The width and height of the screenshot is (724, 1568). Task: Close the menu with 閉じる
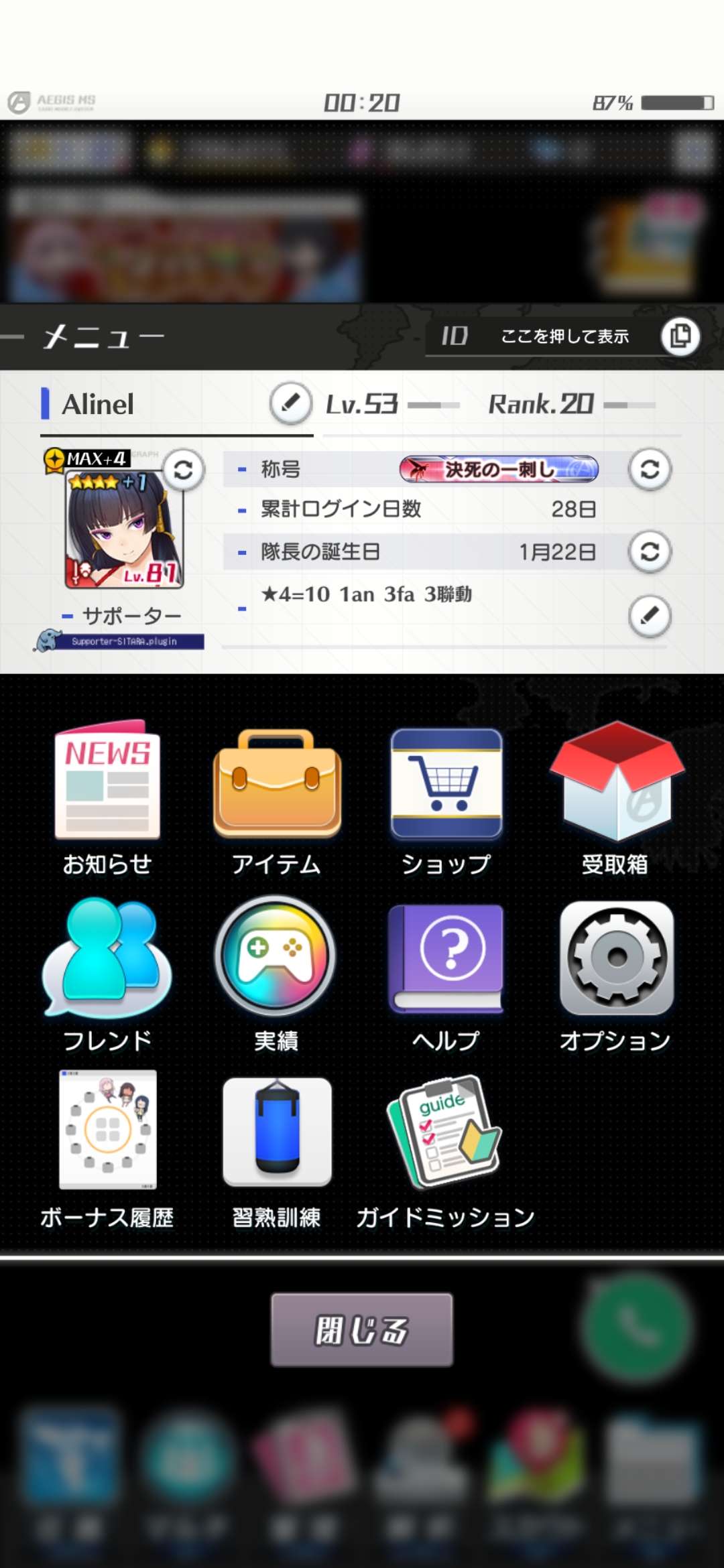coord(361,1329)
